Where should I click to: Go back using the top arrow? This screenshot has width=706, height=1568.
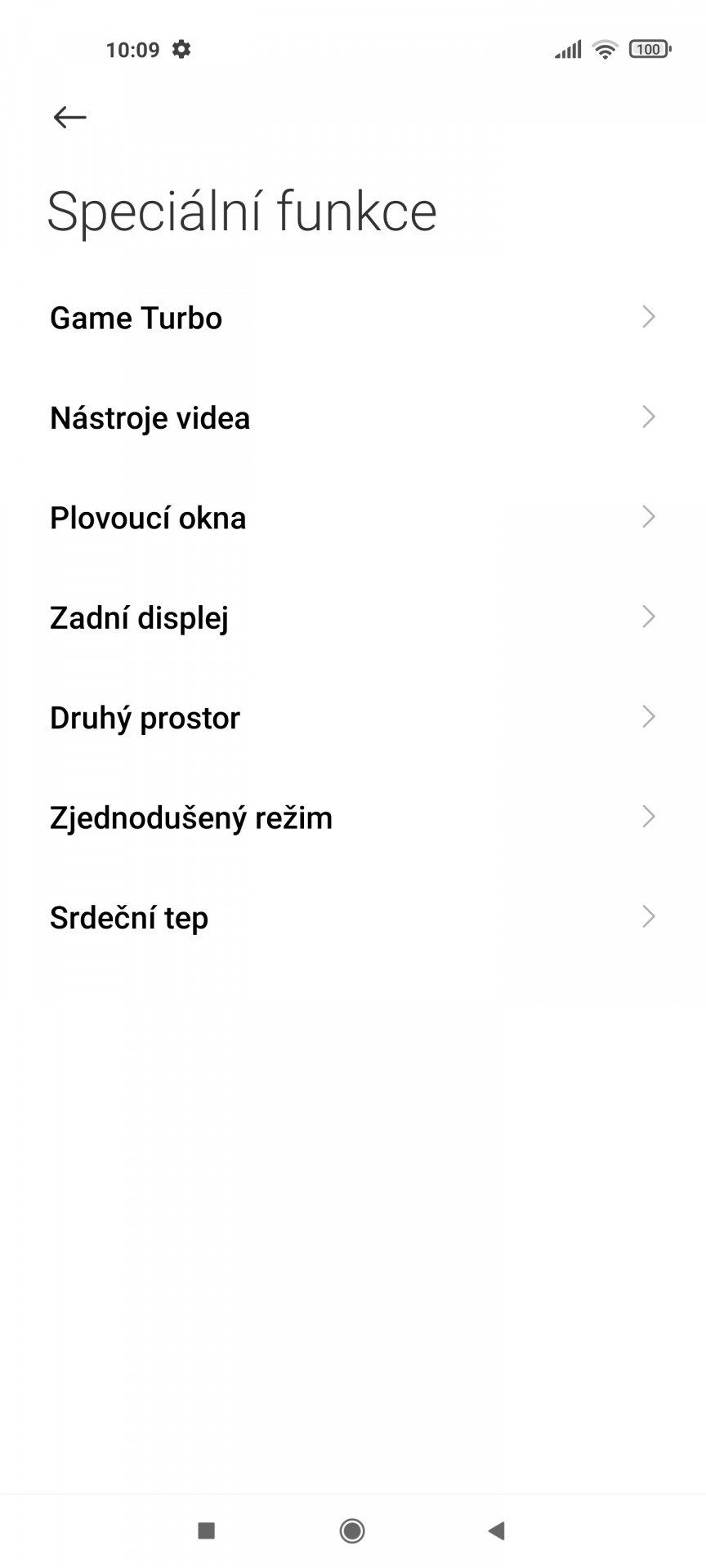[x=69, y=118]
